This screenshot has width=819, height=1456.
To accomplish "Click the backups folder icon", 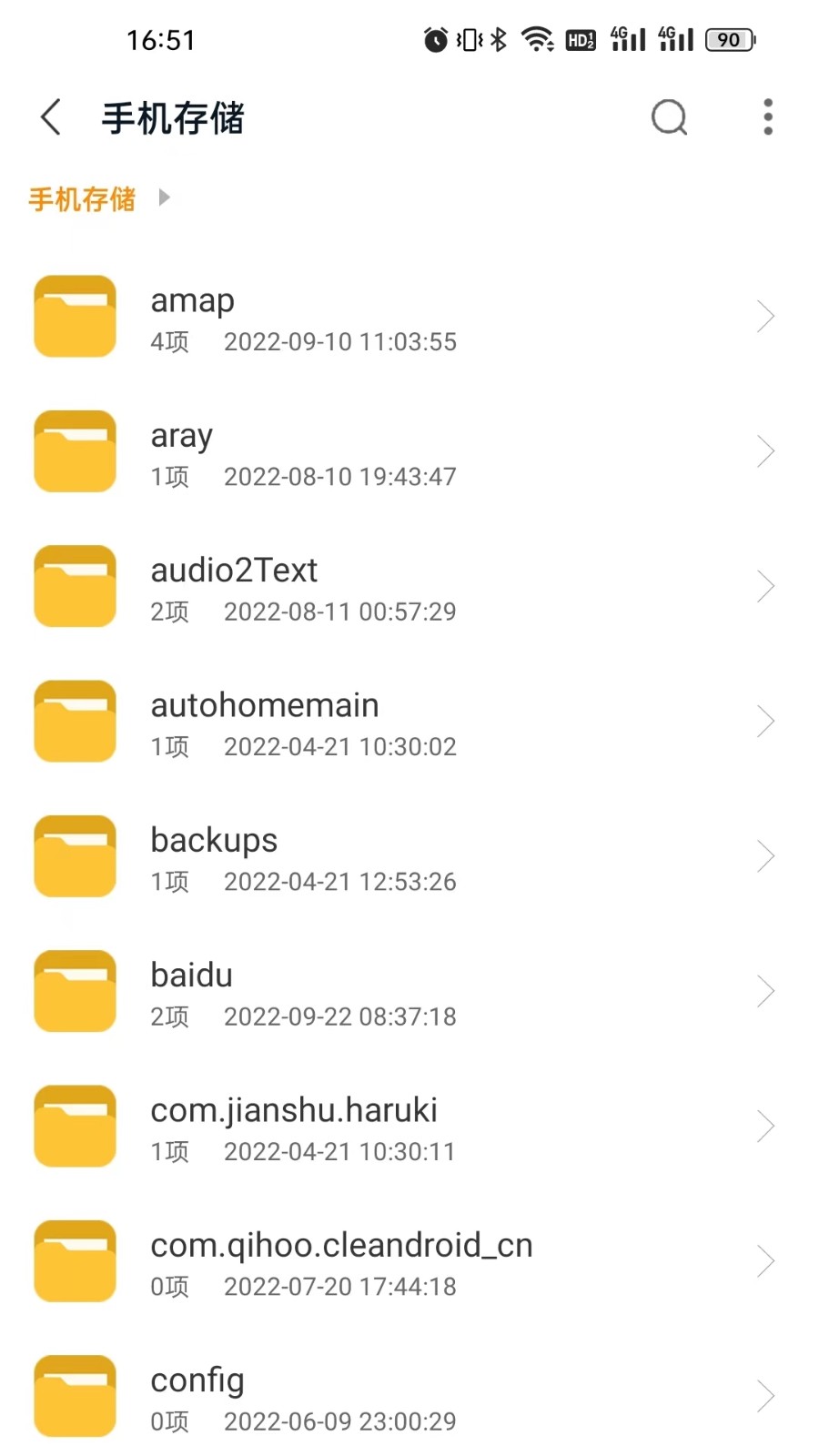I will (x=75, y=855).
